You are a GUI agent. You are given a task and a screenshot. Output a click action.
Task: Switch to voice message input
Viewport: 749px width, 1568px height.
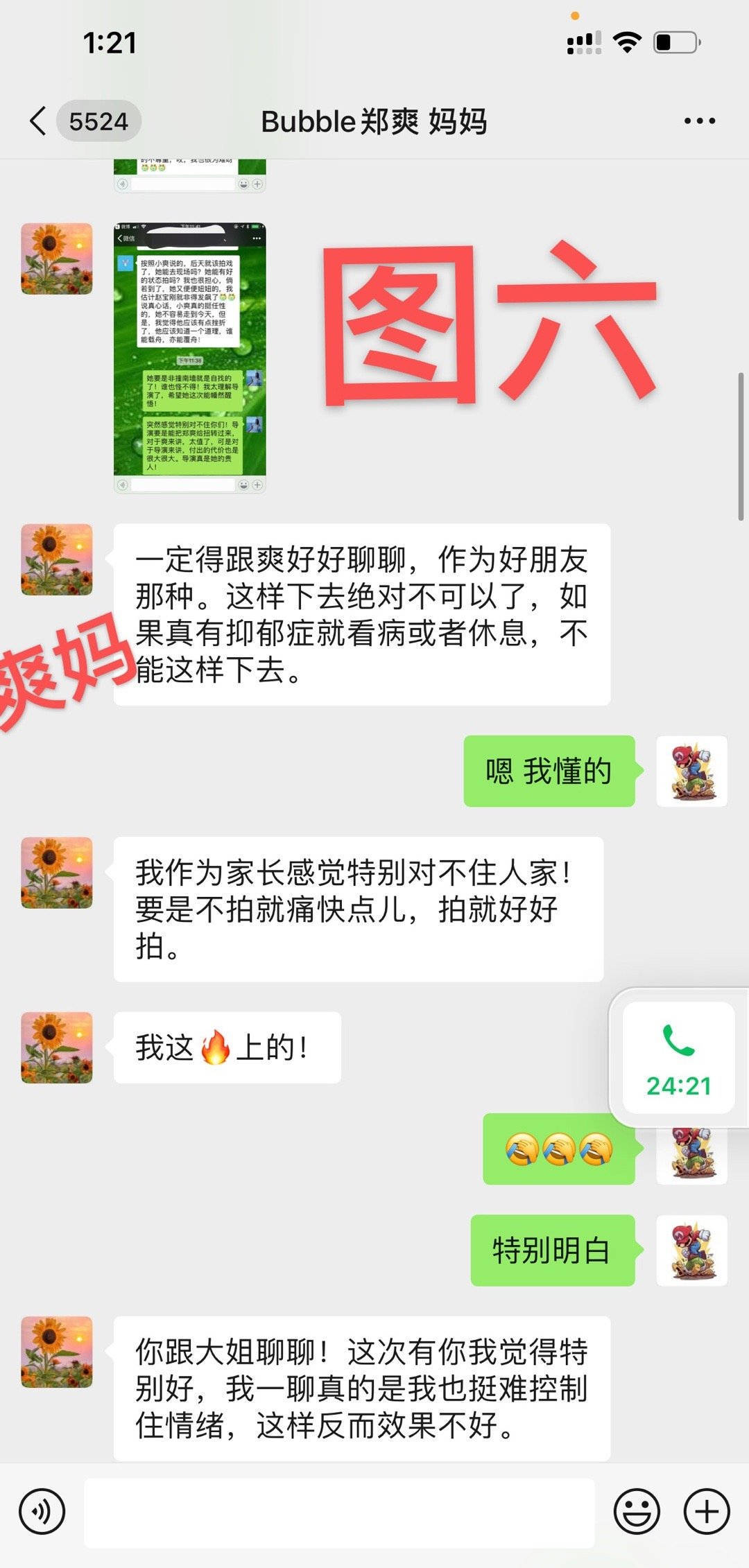(x=42, y=1511)
